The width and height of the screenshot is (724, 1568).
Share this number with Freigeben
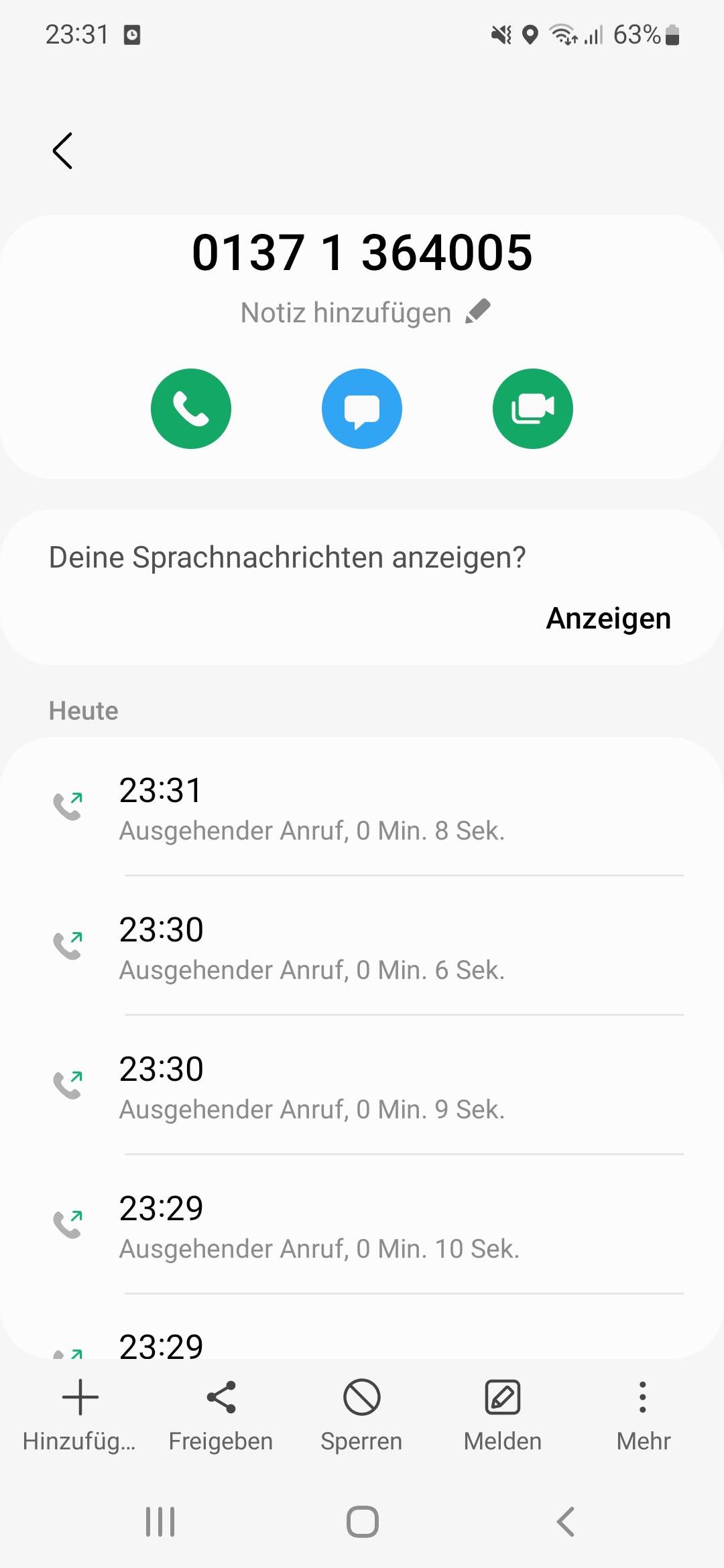221,1412
